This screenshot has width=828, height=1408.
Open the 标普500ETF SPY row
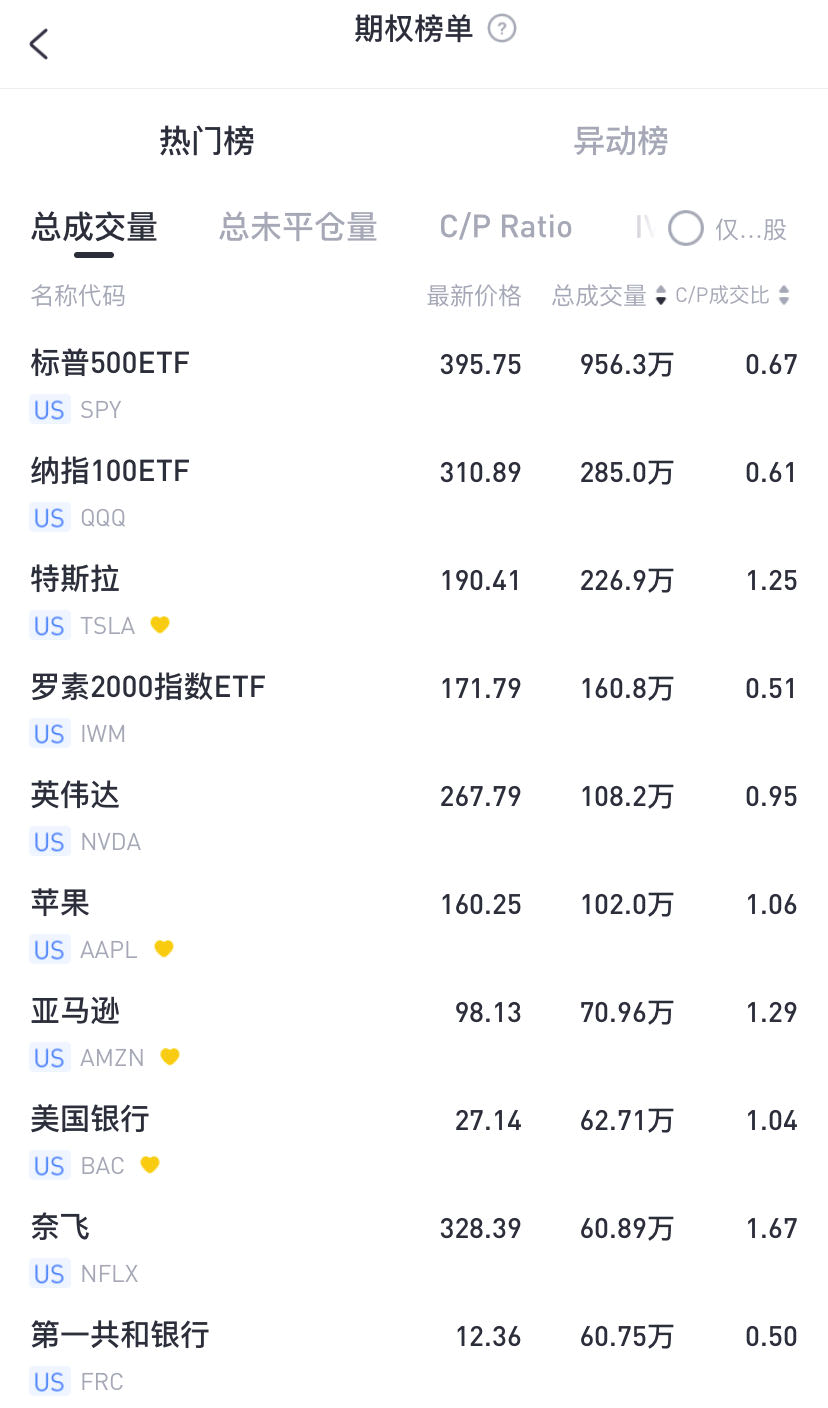414,384
